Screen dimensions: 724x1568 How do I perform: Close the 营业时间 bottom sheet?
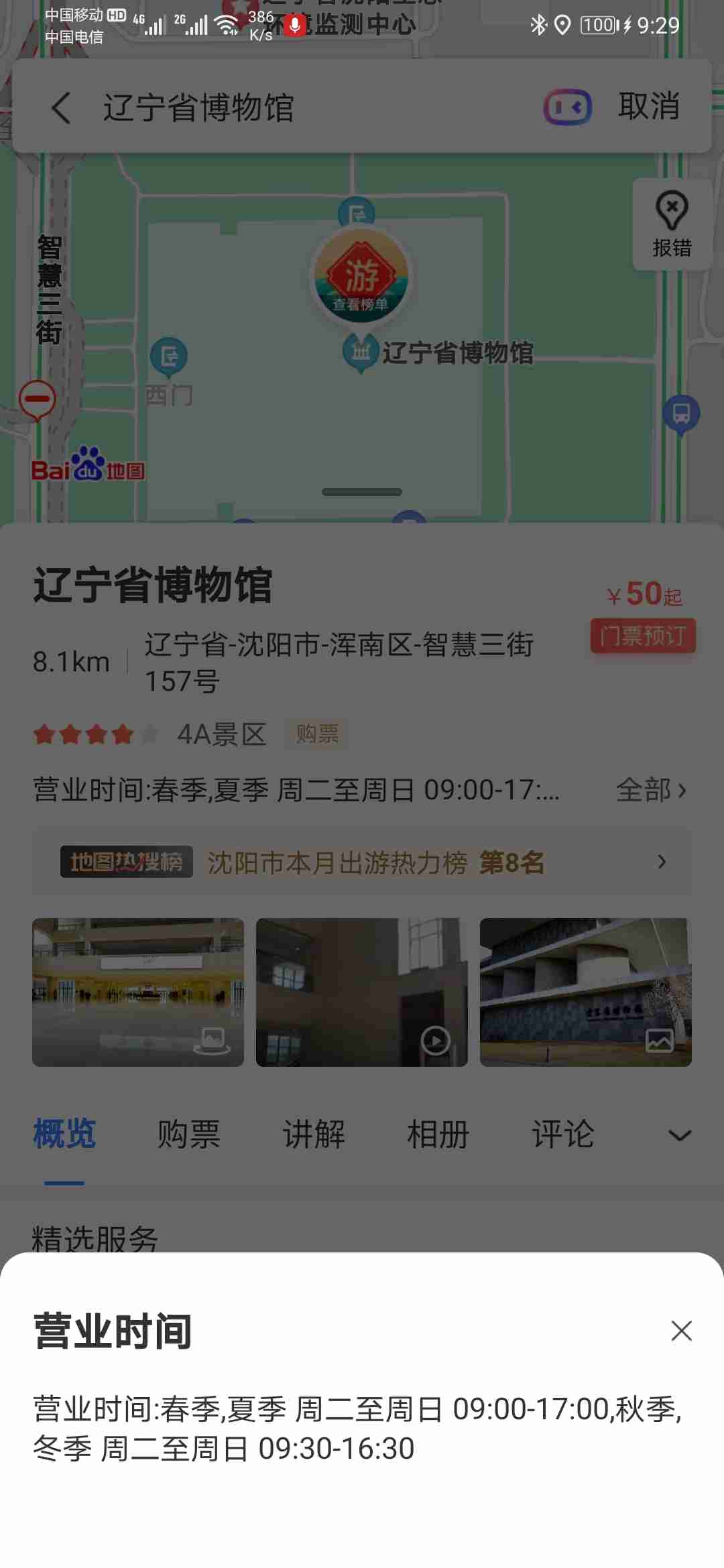coord(681,1331)
